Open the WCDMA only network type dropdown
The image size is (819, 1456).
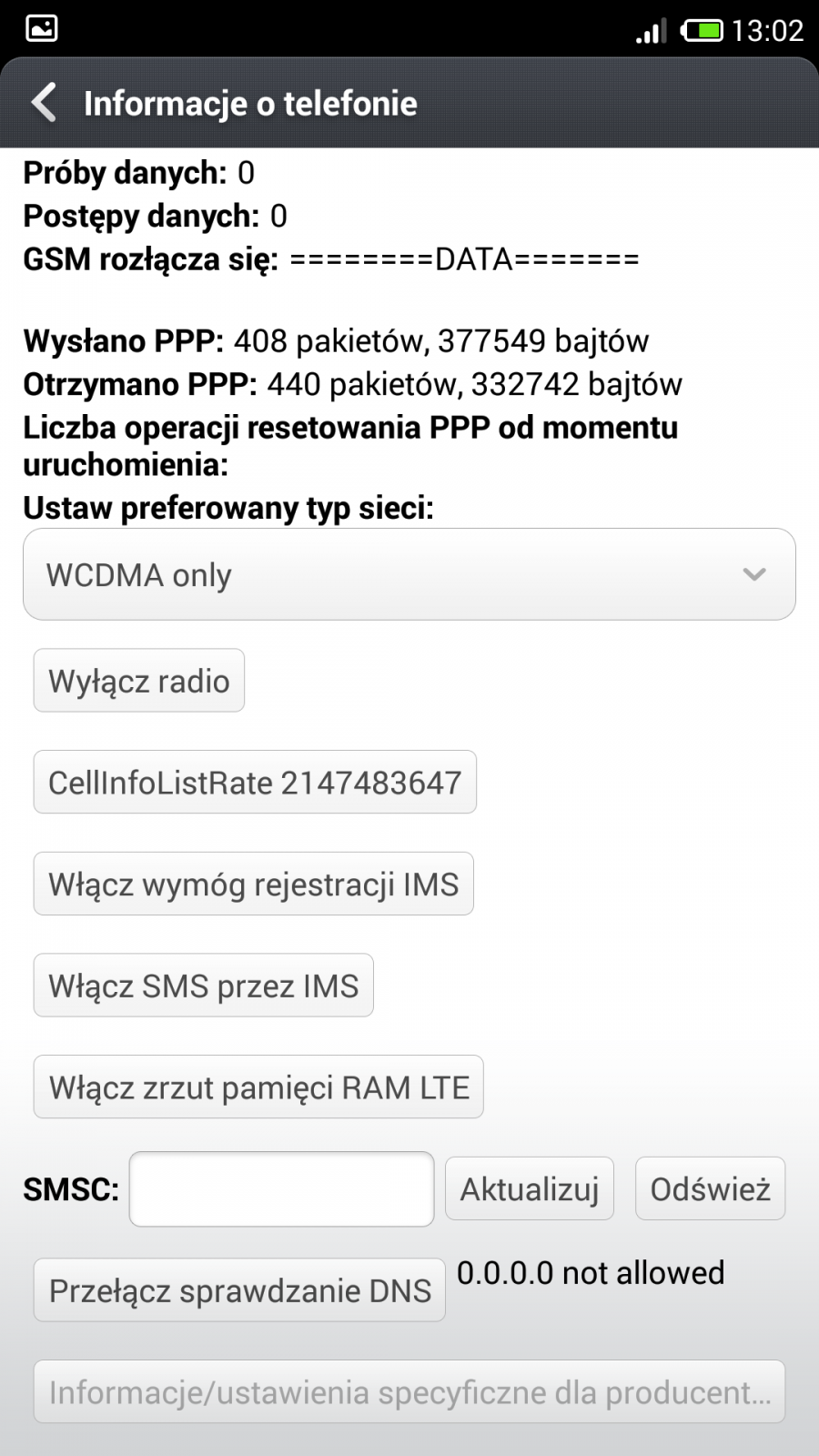pyautogui.click(x=409, y=574)
